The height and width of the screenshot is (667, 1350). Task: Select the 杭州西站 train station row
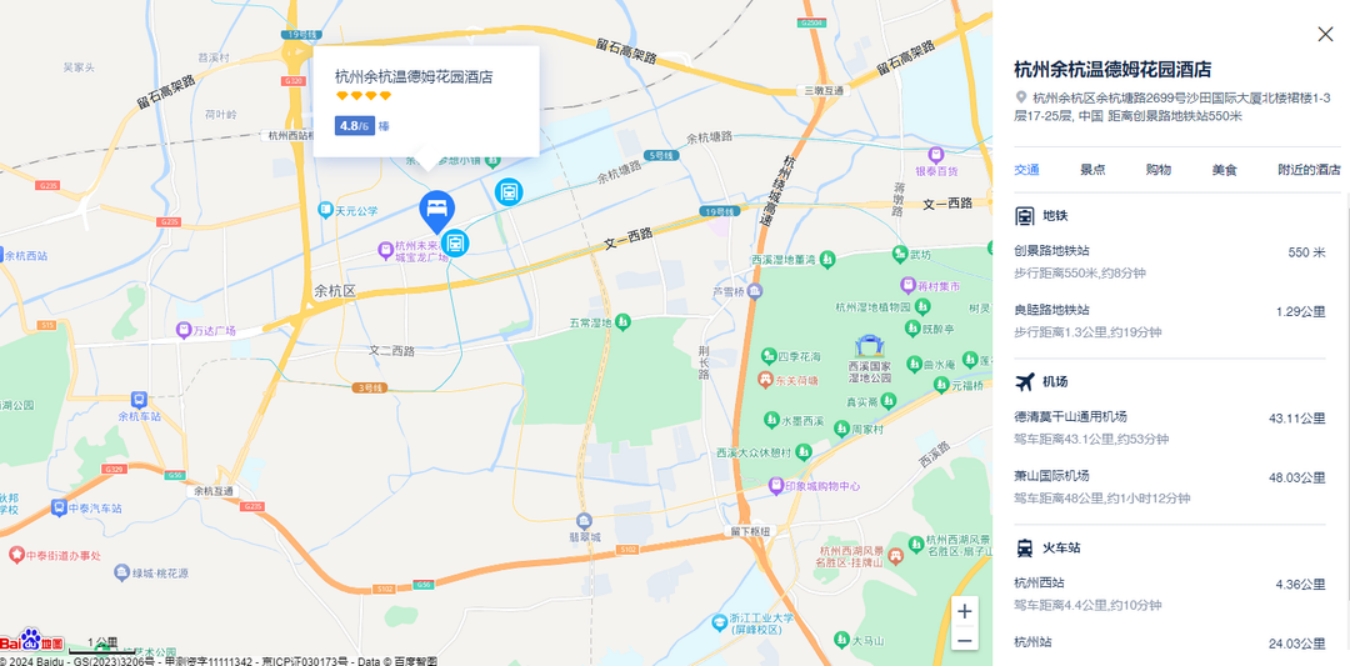click(x=1169, y=593)
